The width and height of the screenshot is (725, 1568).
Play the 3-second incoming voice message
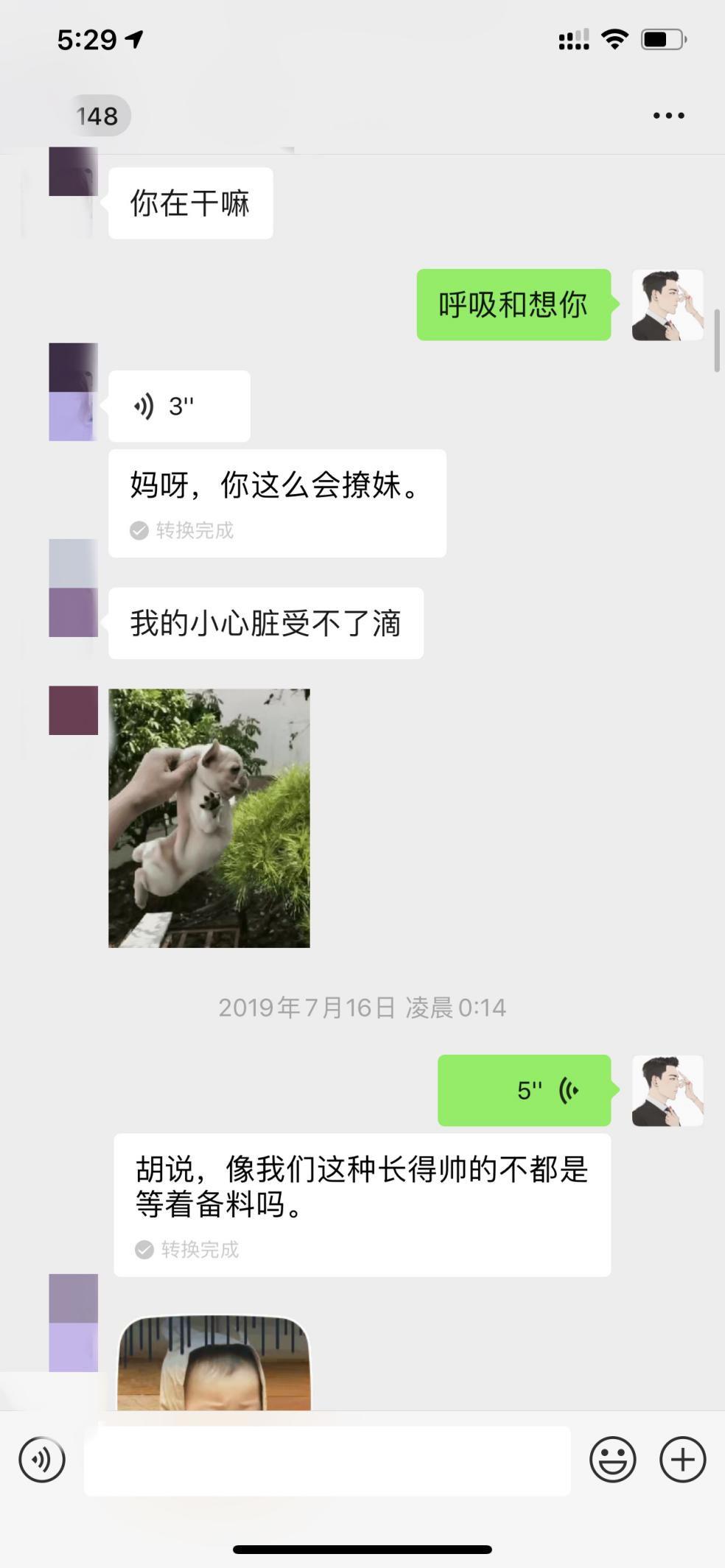click(x=178, y=406)
